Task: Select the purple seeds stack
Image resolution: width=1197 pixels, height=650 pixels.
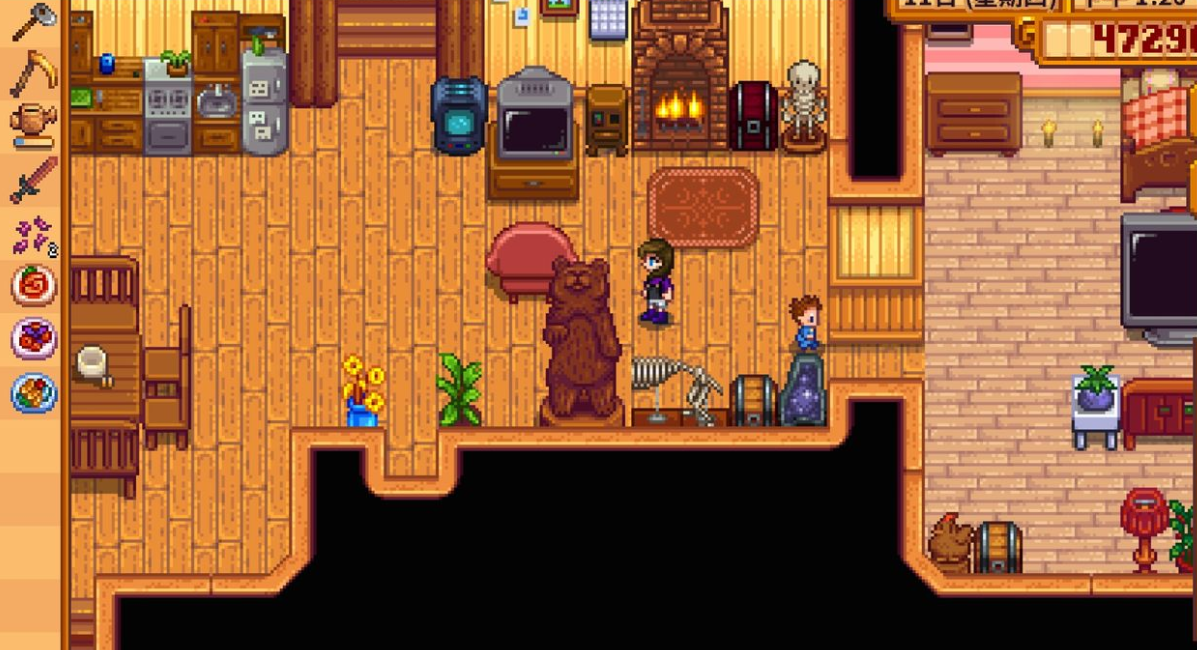Action: tap(34, 234)
